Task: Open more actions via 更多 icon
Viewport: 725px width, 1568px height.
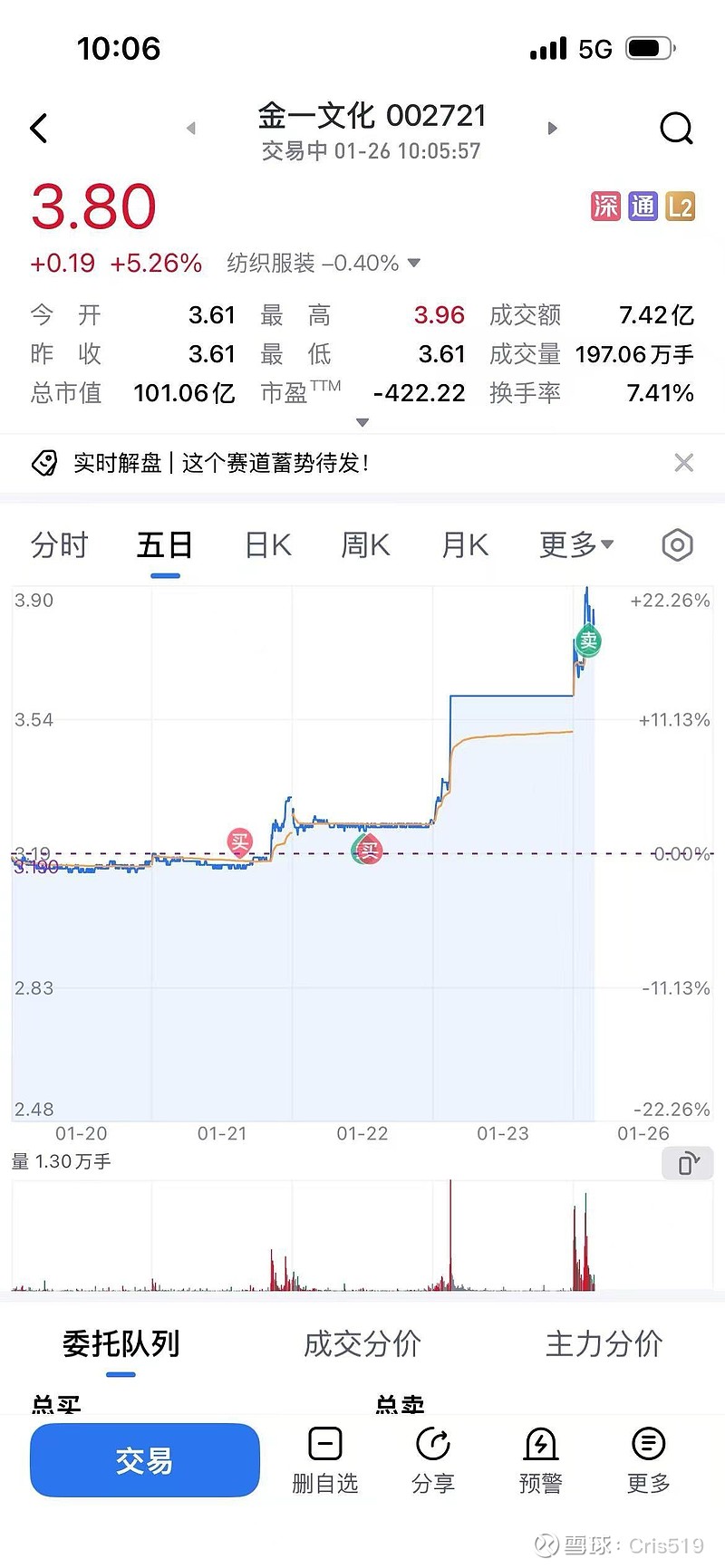Action: [x=647, y=1458]
